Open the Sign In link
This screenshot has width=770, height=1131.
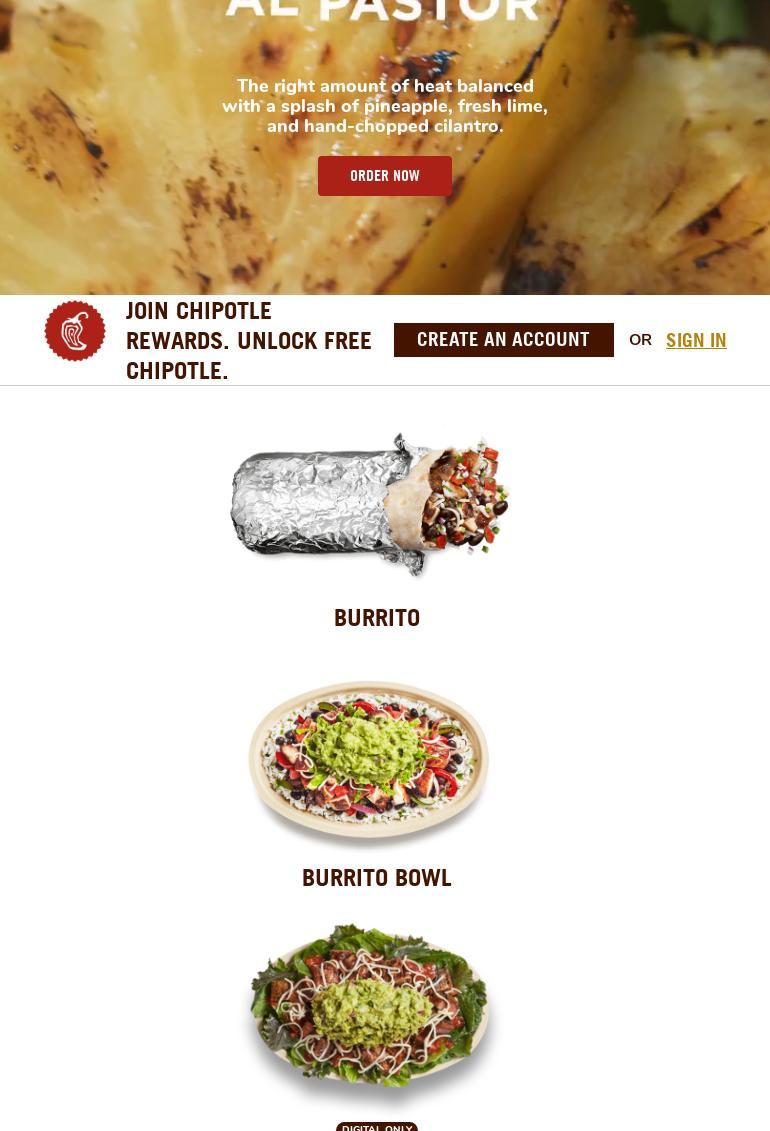(696, 340)
